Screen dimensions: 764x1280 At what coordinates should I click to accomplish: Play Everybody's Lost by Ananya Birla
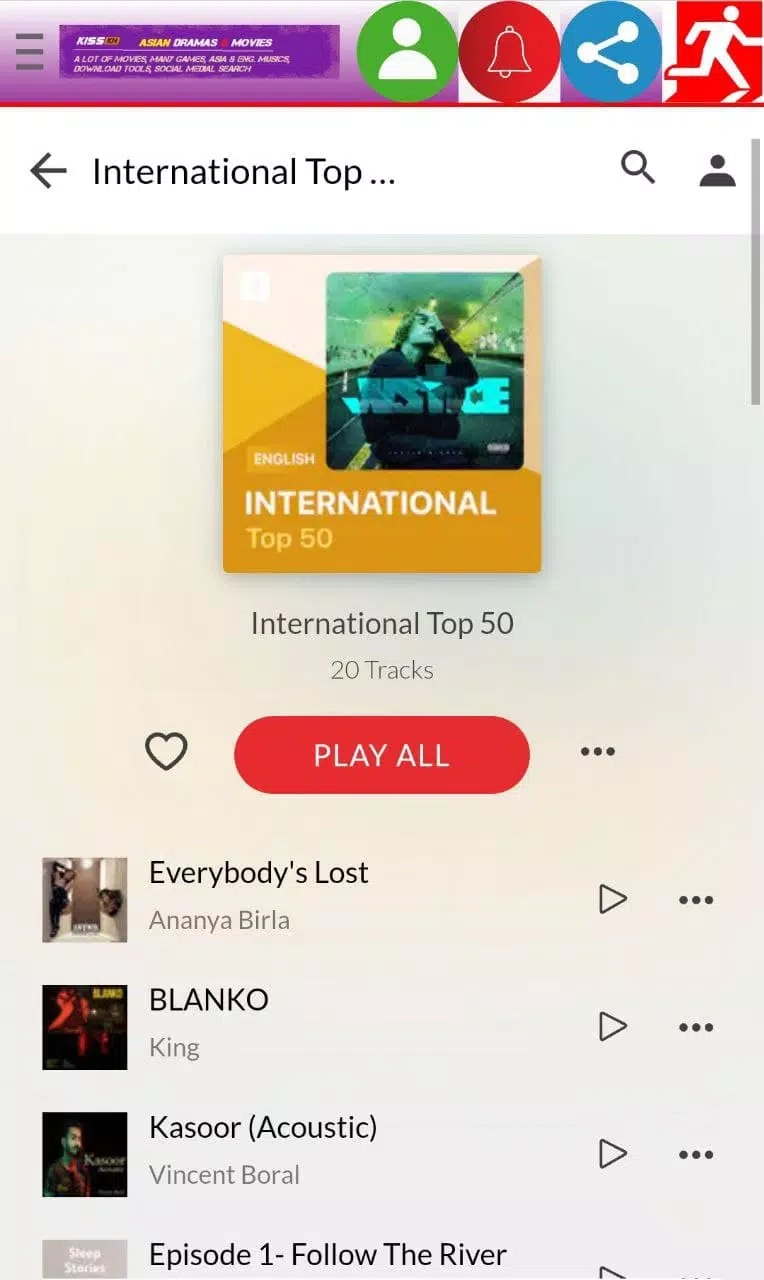pyautogui.click(x=612, y=899)
